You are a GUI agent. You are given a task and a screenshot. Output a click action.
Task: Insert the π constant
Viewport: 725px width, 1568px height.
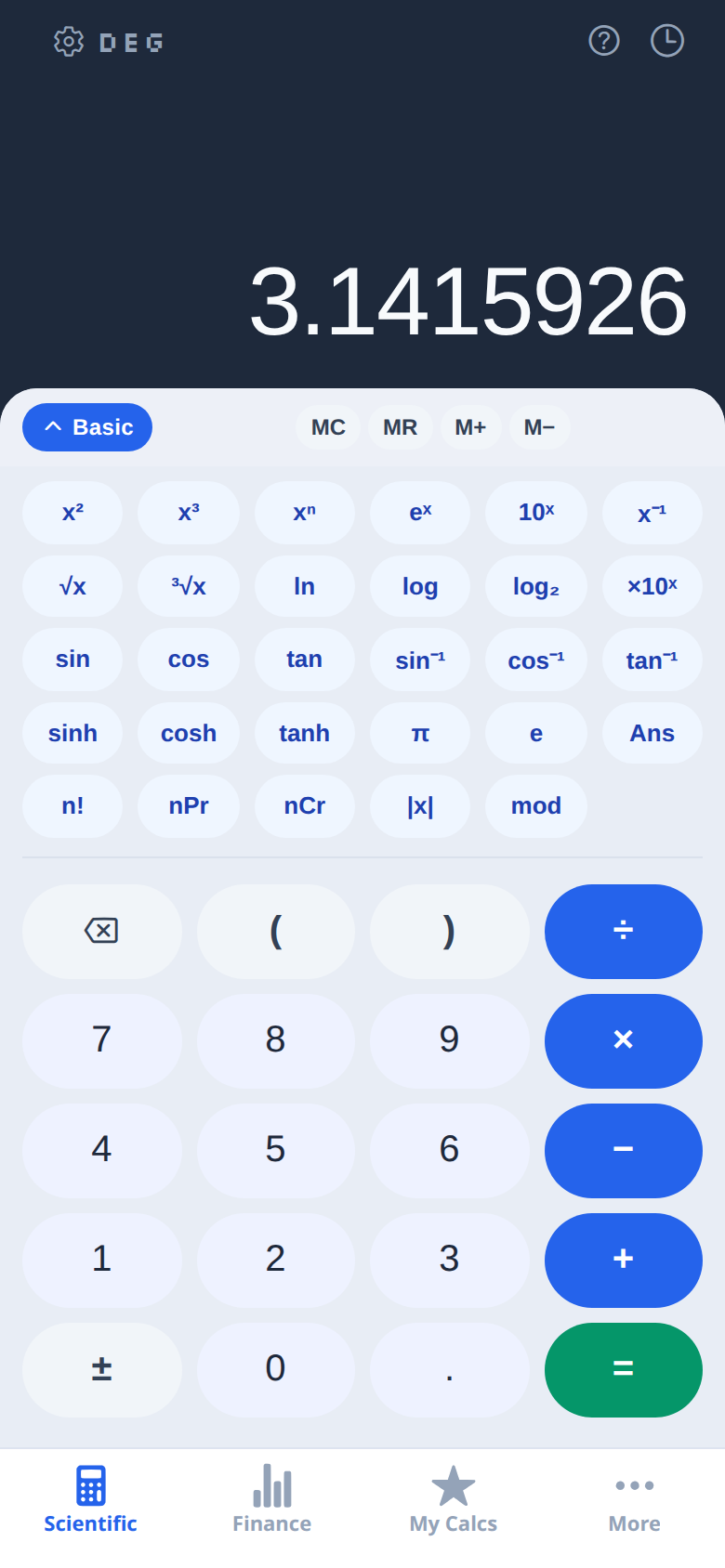420,733
